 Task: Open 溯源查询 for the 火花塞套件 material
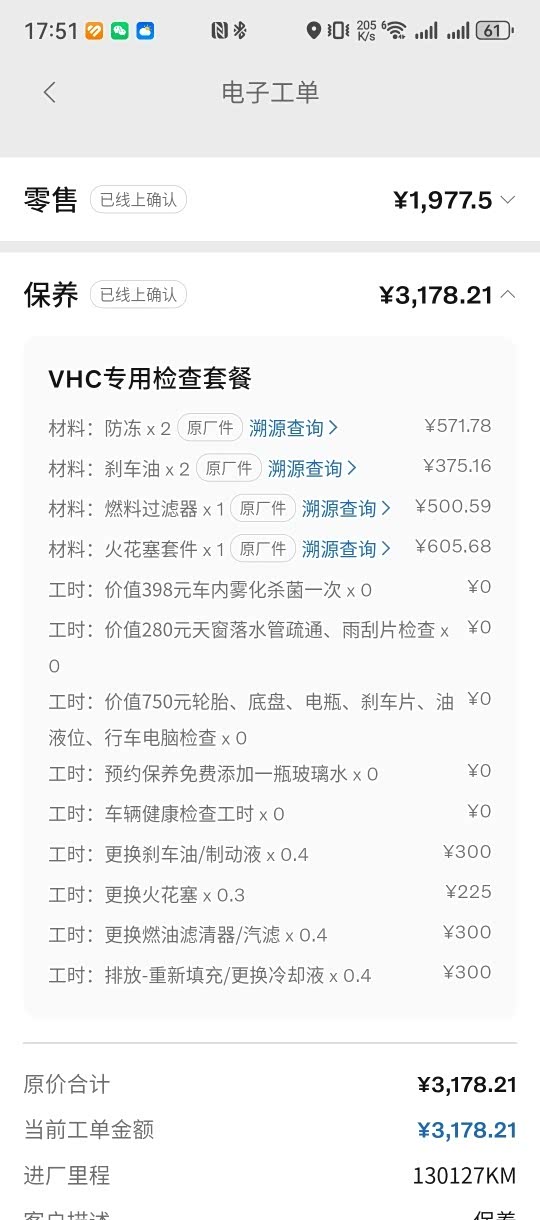(x=347, y=549)
